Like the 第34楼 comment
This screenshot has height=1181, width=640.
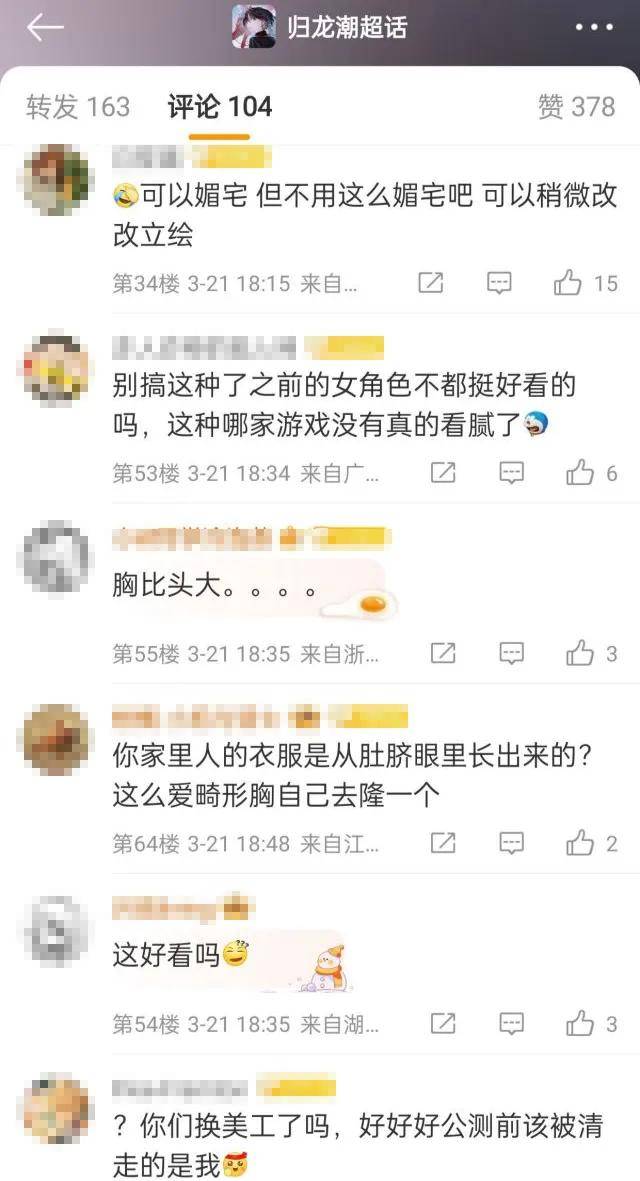585,283
